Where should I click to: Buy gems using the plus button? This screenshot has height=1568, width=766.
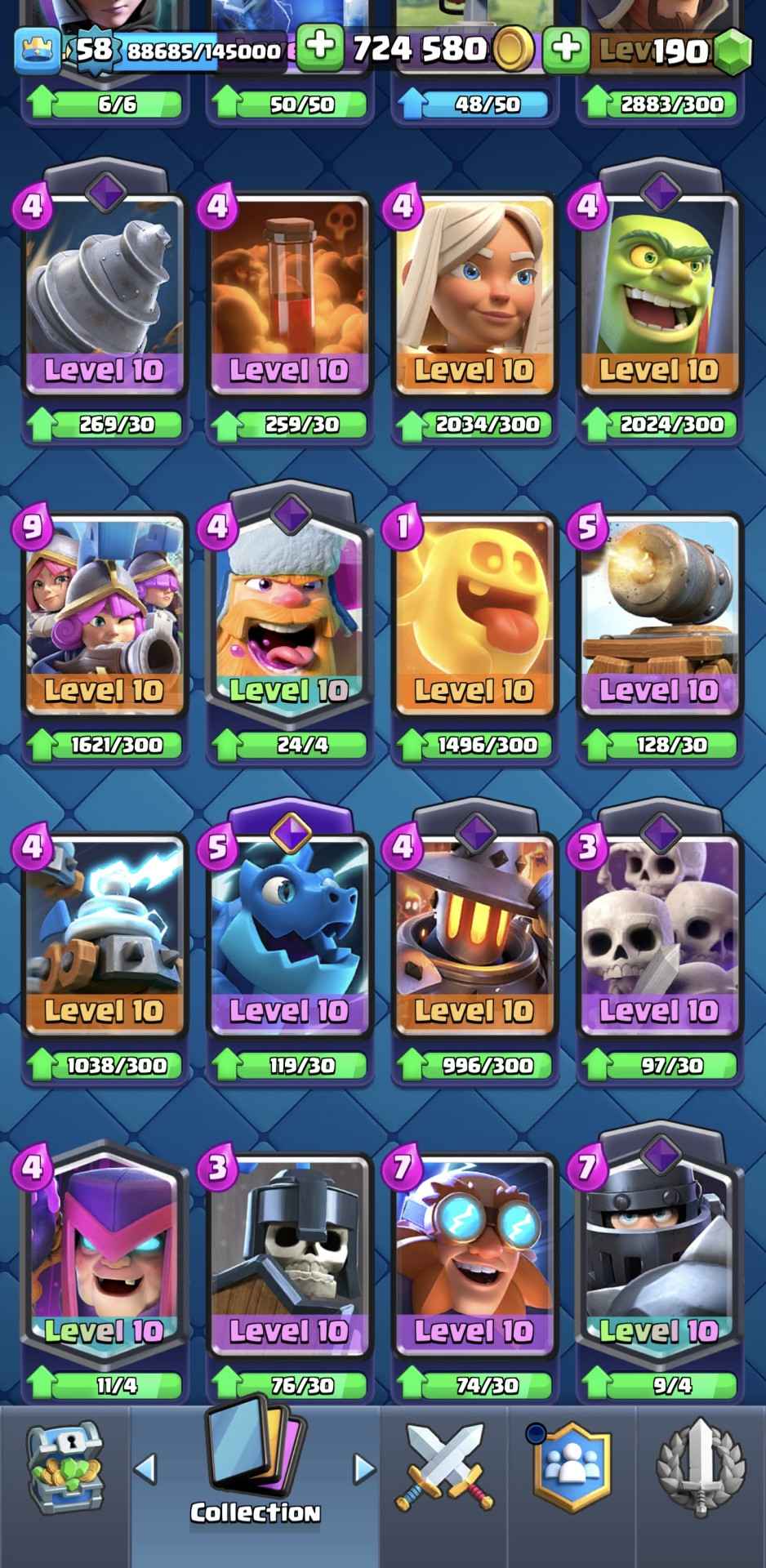pyautogui.click(x=566, y=47)
